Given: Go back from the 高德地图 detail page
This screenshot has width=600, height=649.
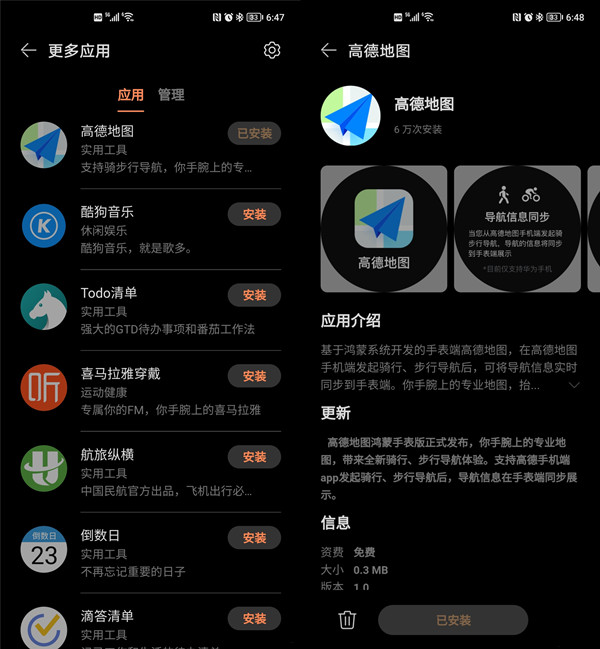Looking at the screenshot, I should pyautogui.click(x=328, y=51).
